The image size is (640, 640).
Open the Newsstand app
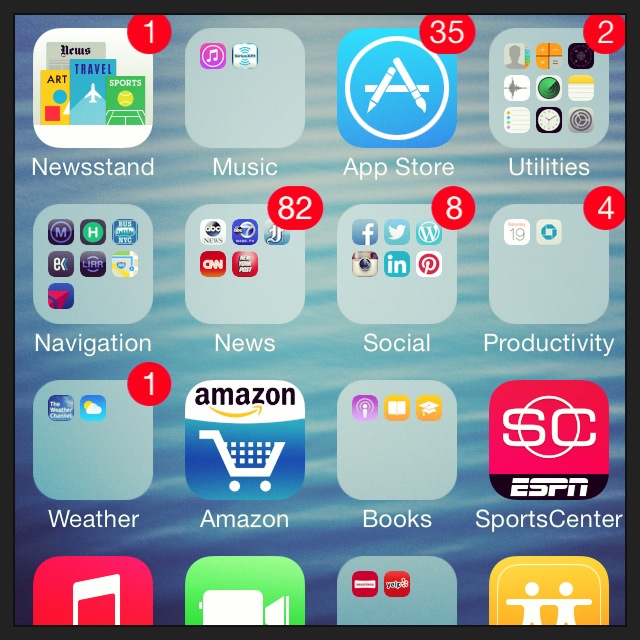(x=93, y=88)
